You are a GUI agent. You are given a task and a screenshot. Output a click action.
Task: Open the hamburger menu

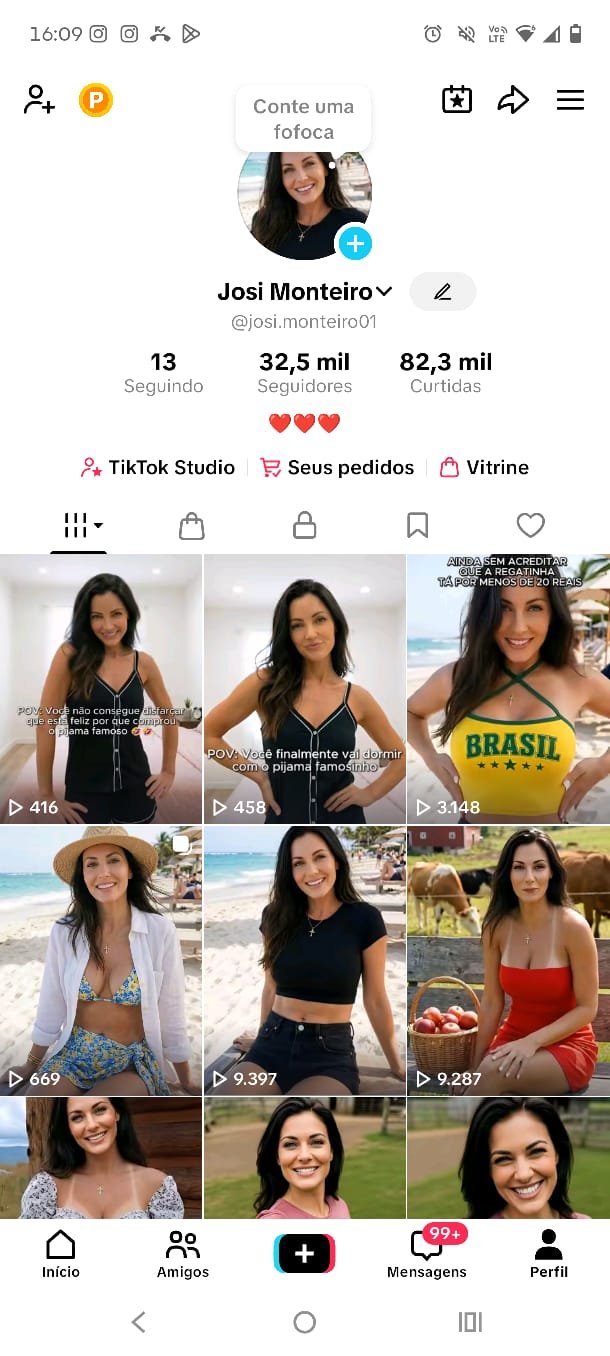[570, 100]
